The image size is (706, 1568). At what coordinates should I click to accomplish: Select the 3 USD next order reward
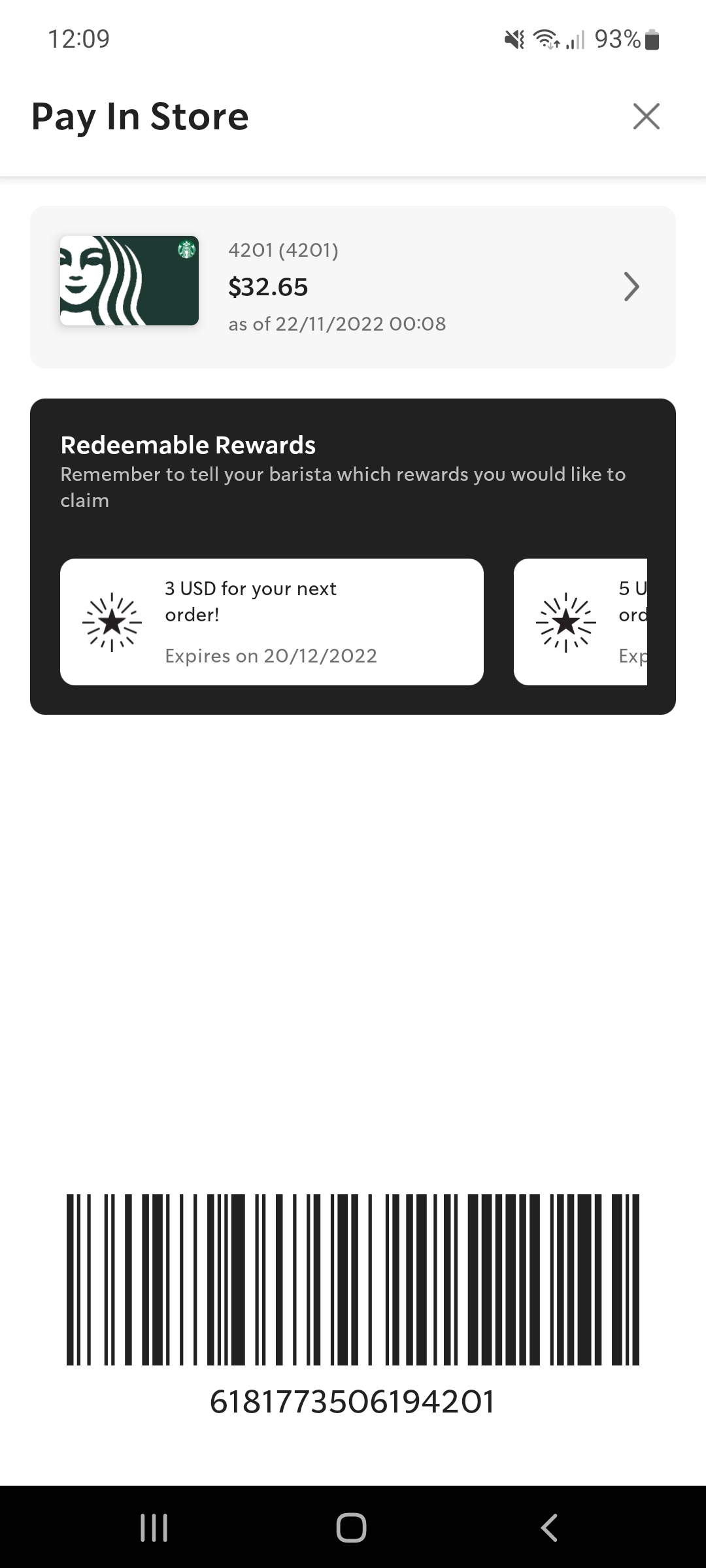point(271,621)
